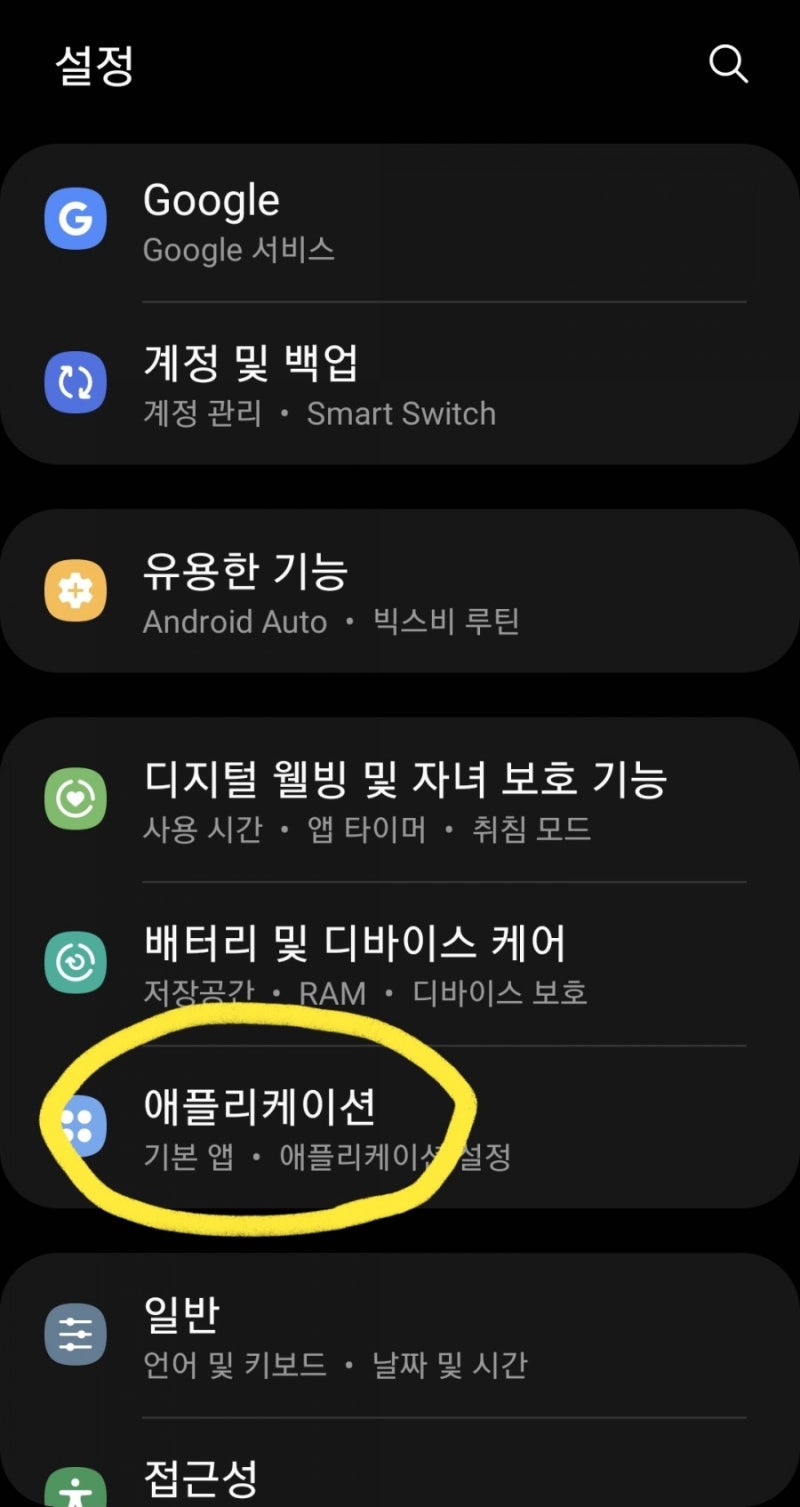
Task: Tap the 설정 screen title
Action: tap(95, 65)
